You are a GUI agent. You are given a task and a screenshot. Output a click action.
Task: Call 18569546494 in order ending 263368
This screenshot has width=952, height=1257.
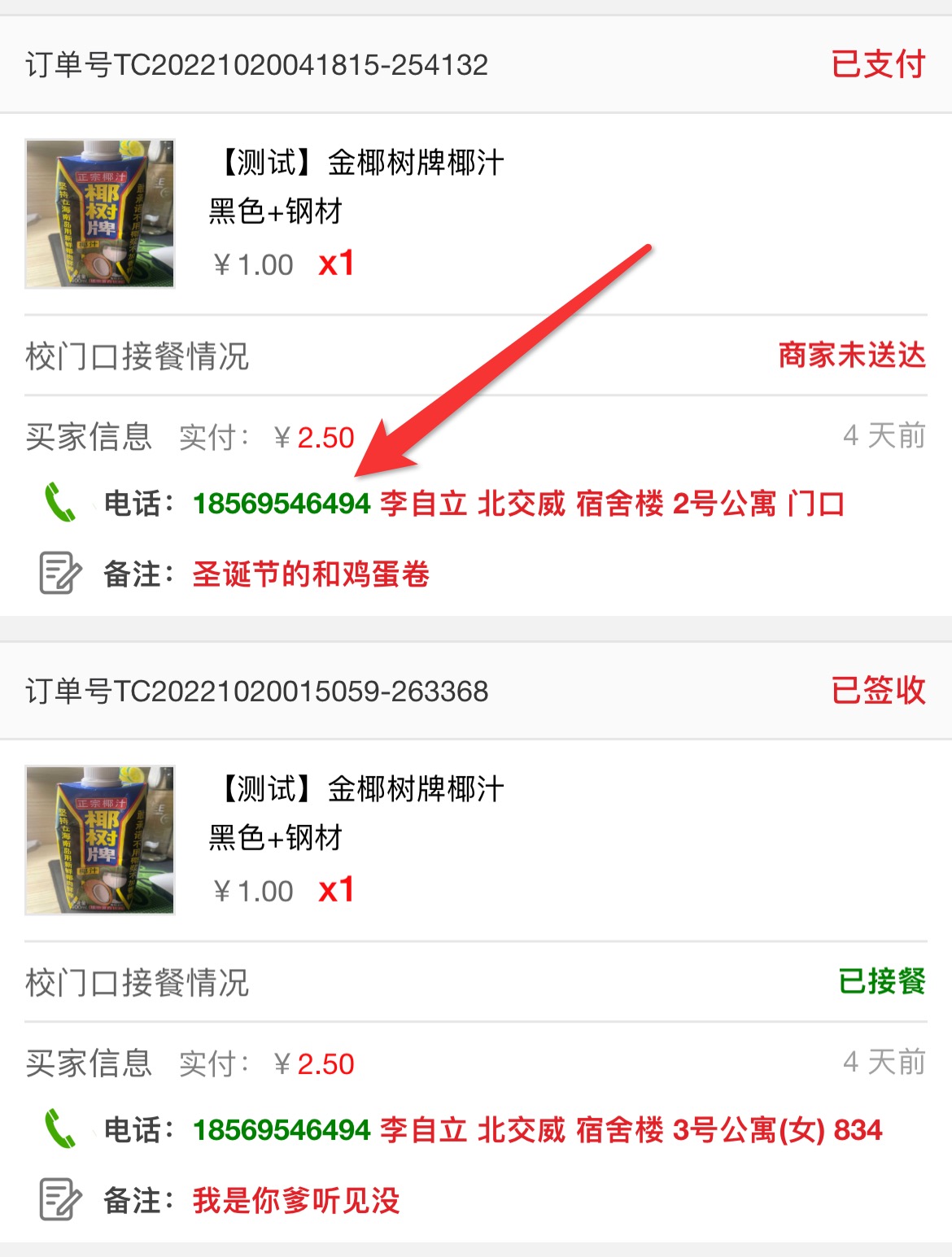click(282, 1130)
